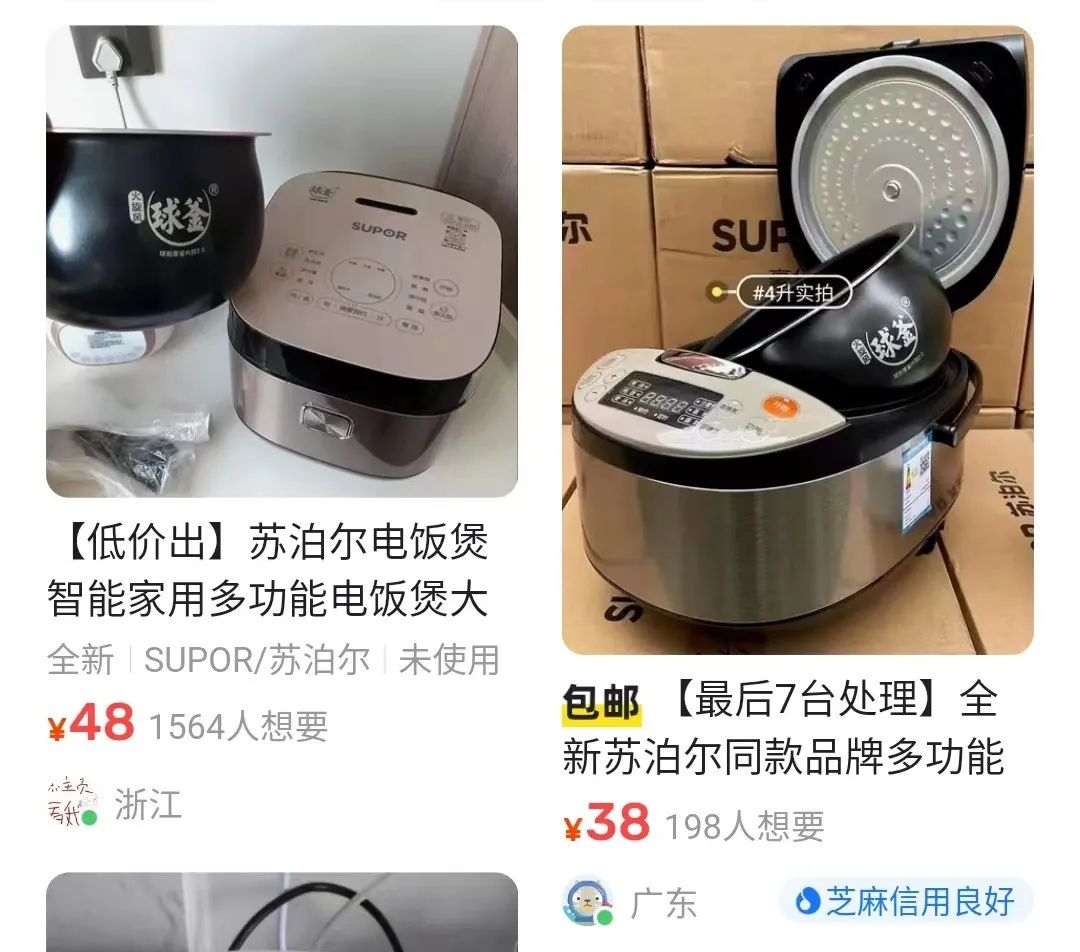The width and height of the screenshot is (1080, 952).
Task: Open the partially visible listing at the bottom
Action: 281,913
